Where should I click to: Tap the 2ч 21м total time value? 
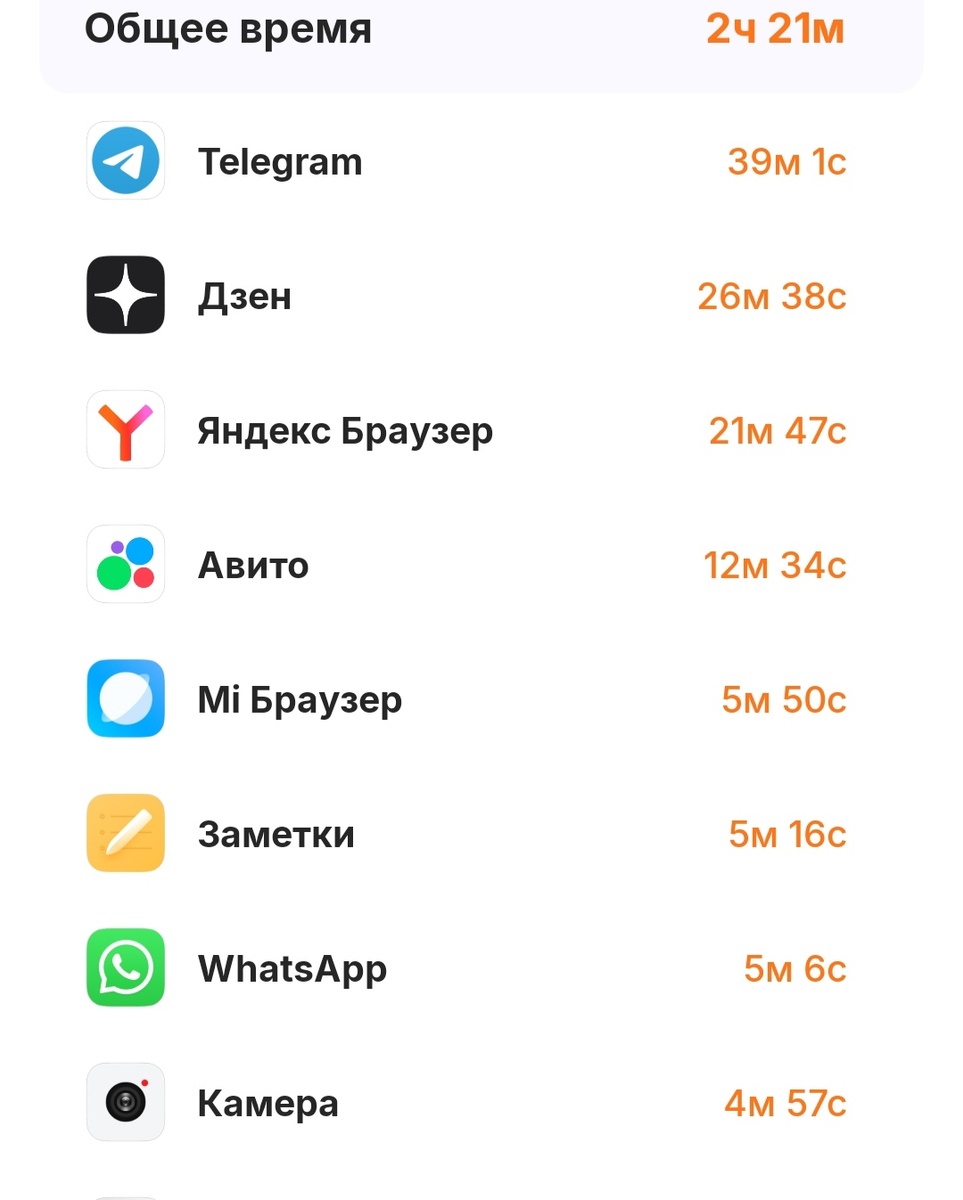coord(773,28)
